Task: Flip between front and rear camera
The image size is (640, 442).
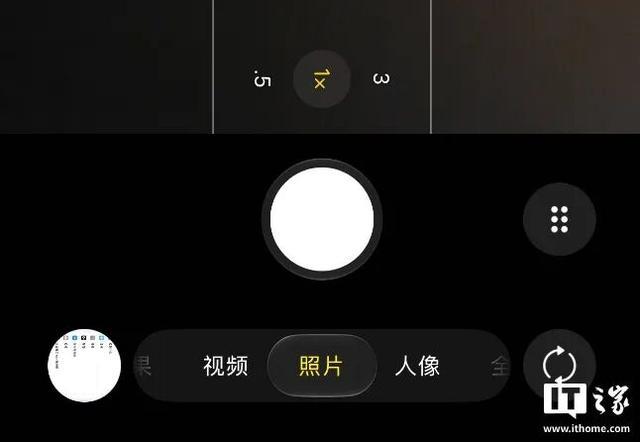Action: click(559, 364)
